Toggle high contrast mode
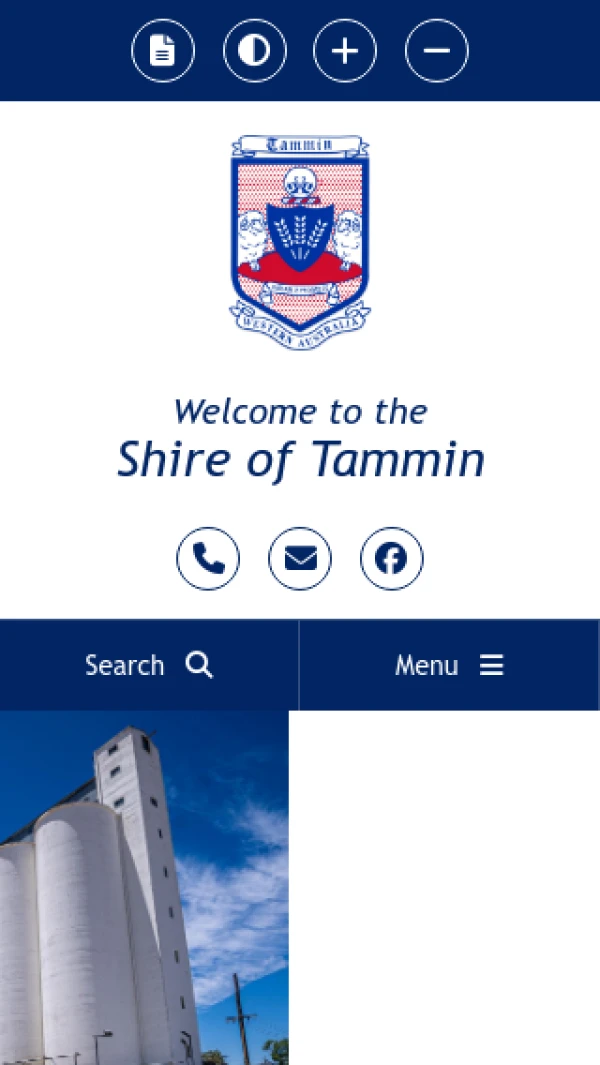Viewport: 600px width, 1065px height. [x=254, y=51]
